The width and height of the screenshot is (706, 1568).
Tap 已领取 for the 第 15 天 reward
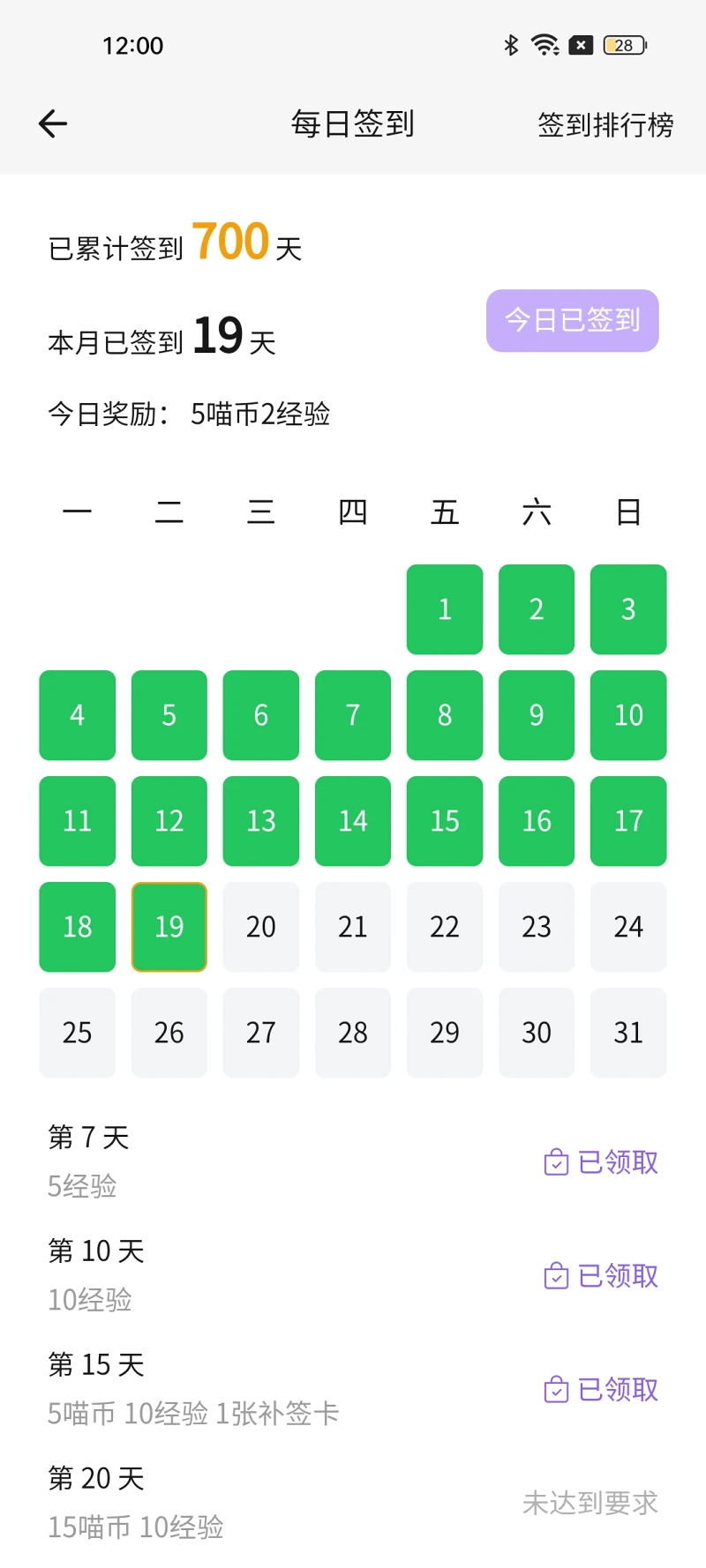(601, 1389)
